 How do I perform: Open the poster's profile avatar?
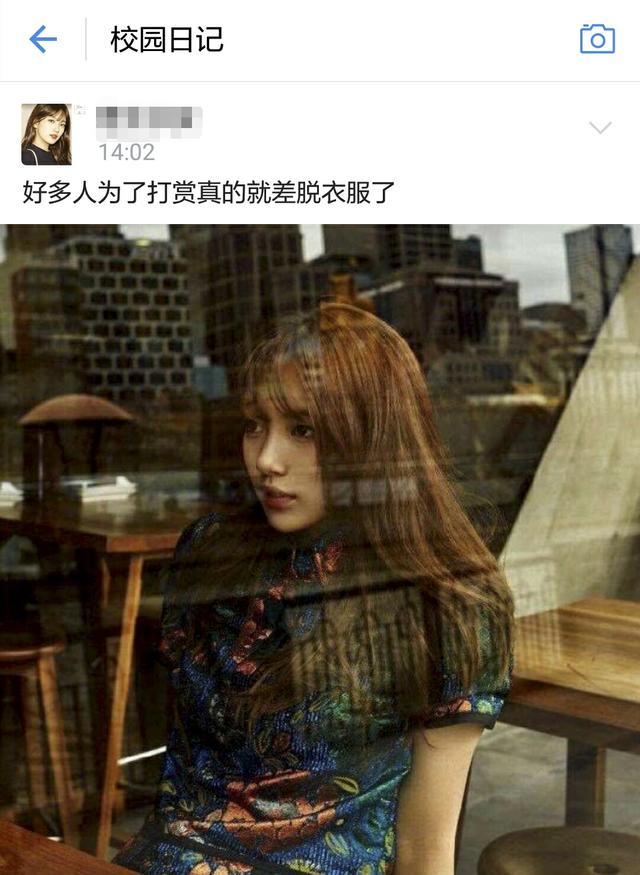click(x=46, y=134)
